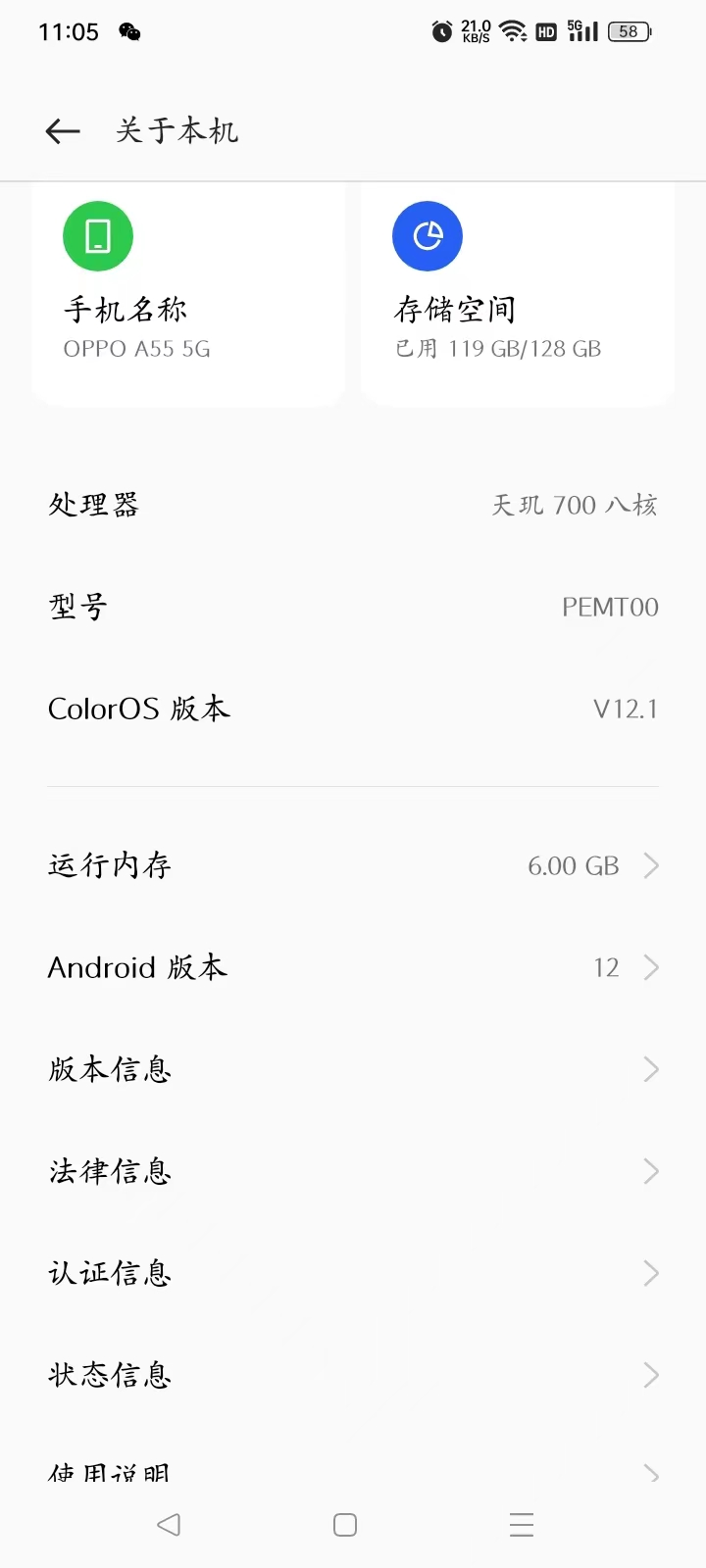Open the 存储空间 card
706x1568 pixels.
tap(517, 294)
